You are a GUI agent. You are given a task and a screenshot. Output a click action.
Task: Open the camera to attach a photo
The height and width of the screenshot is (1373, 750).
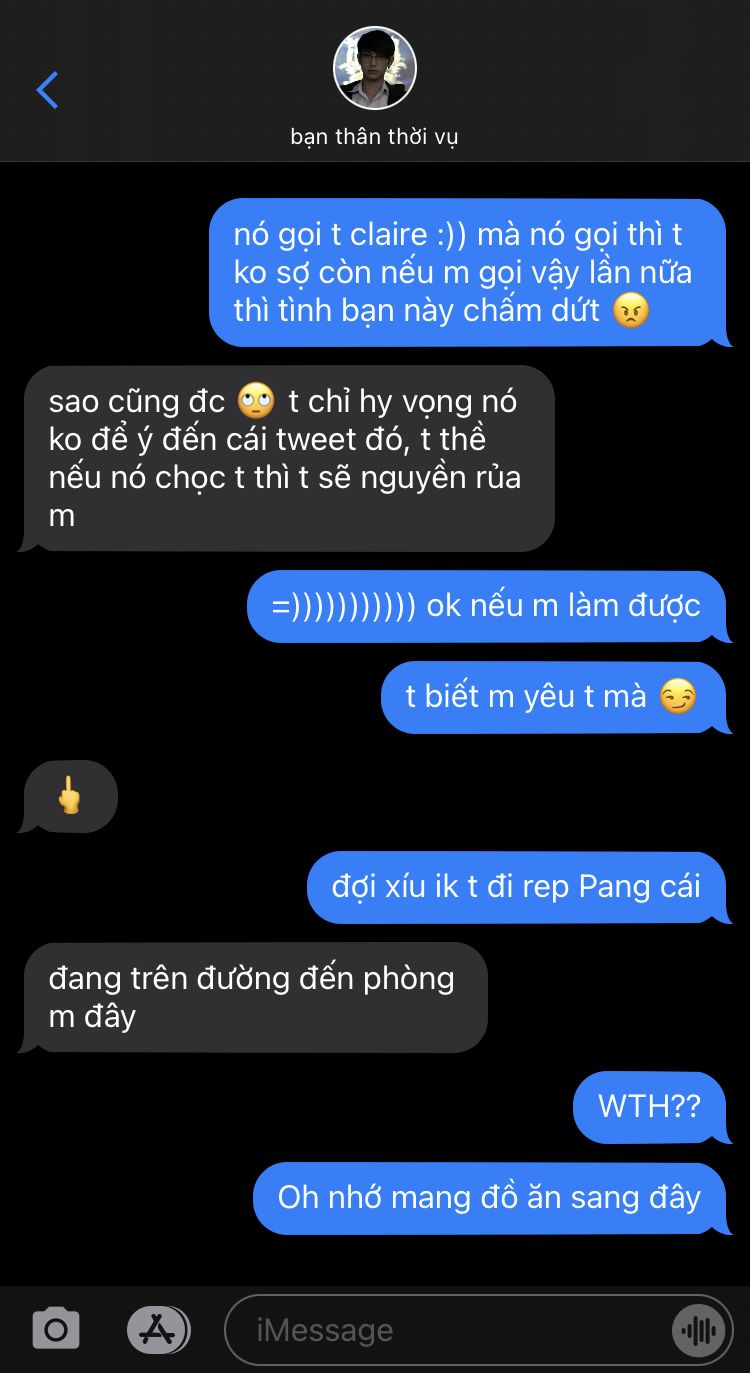(56, 1329)
